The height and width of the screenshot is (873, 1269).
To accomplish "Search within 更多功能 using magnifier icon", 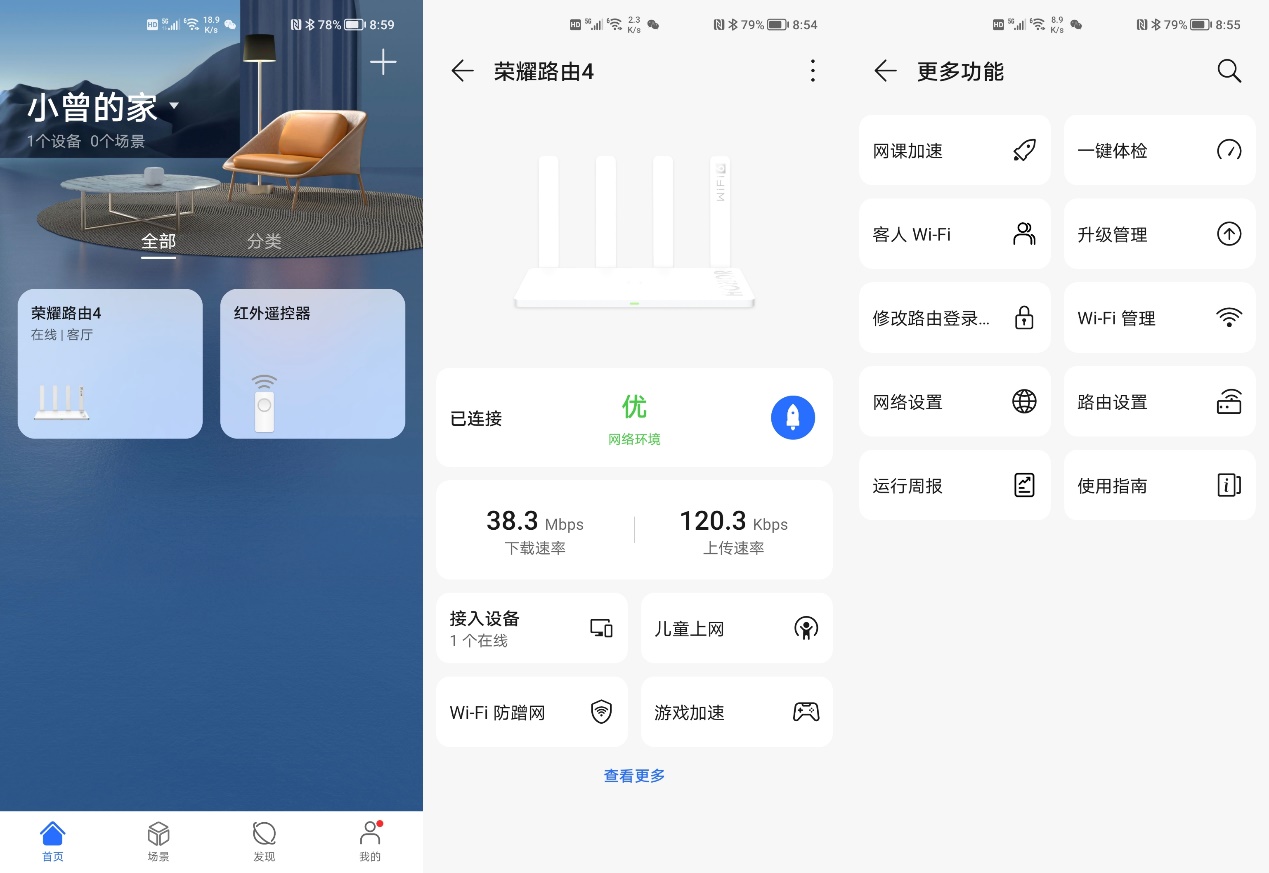I will 1229,71.
